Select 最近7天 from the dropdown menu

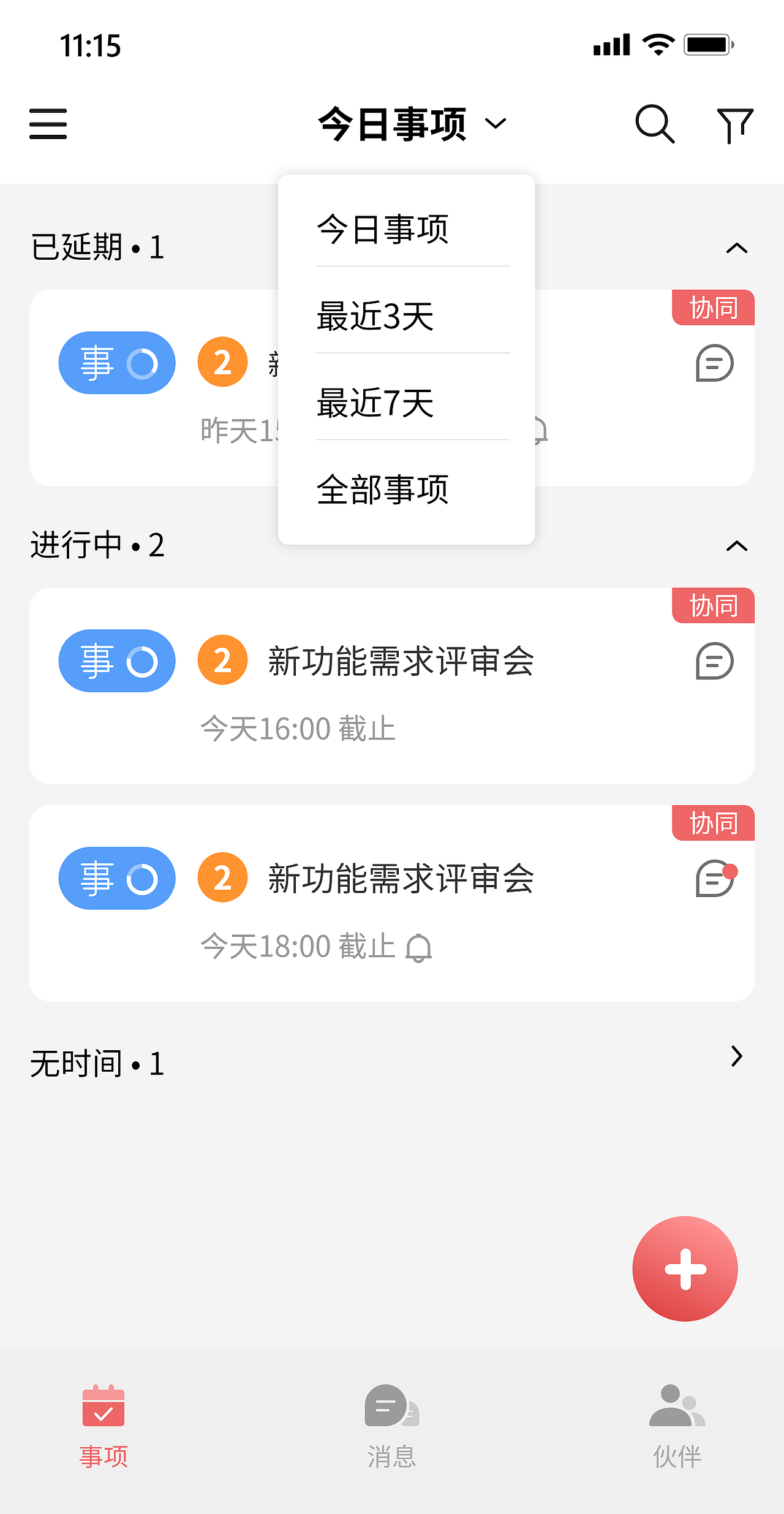375,403
